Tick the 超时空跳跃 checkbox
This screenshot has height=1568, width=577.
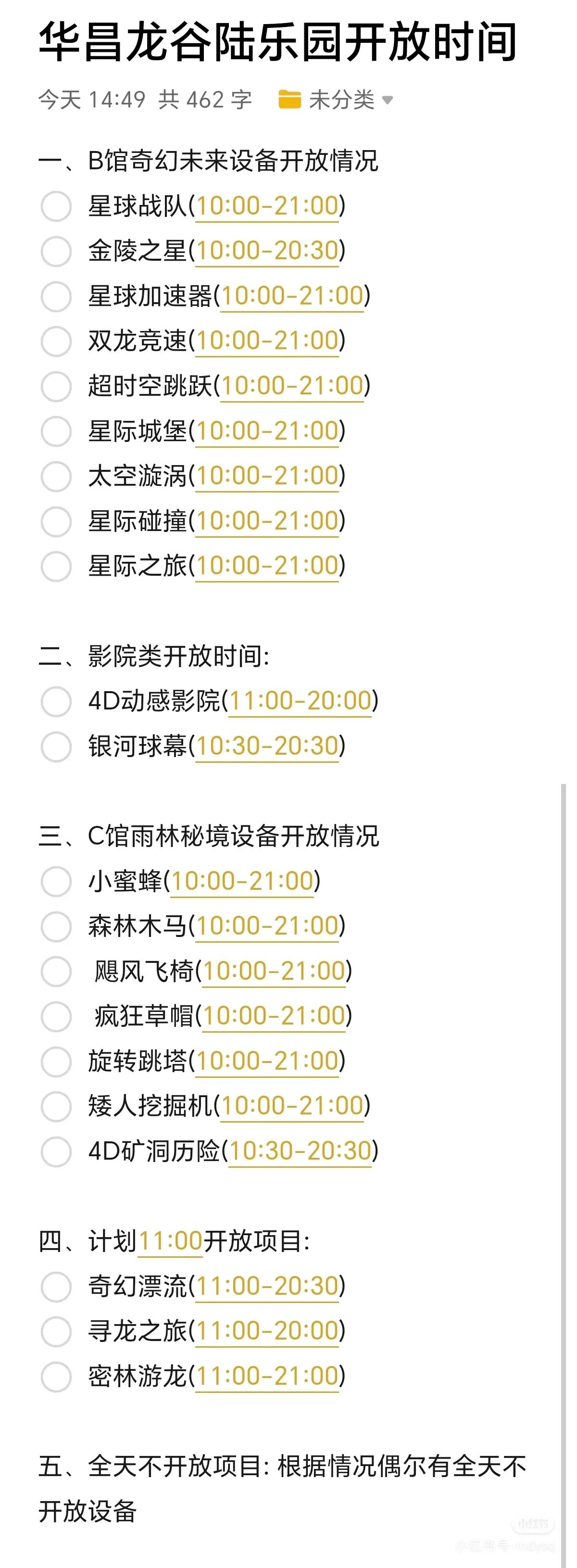(56, 387)
